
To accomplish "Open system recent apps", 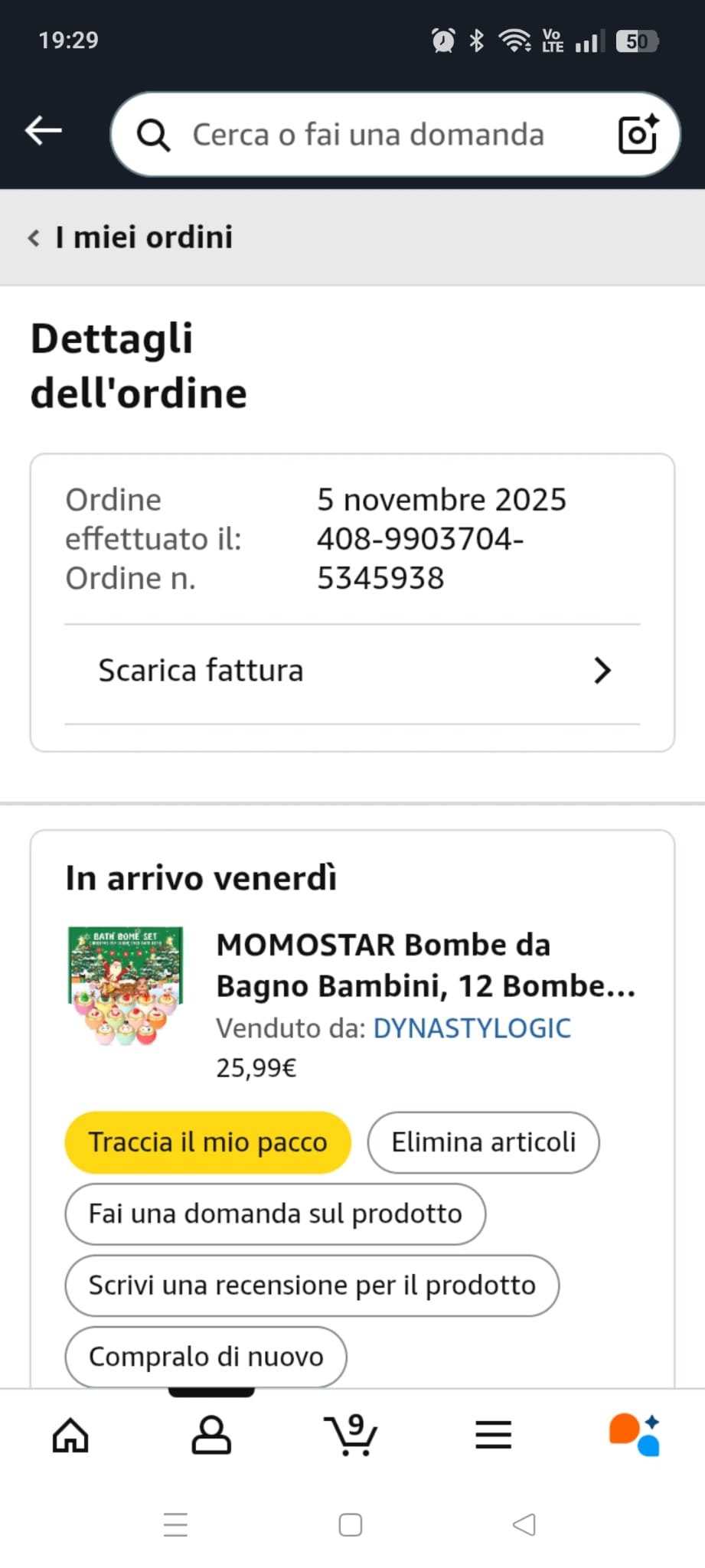I will click(x=176, y=1525).
